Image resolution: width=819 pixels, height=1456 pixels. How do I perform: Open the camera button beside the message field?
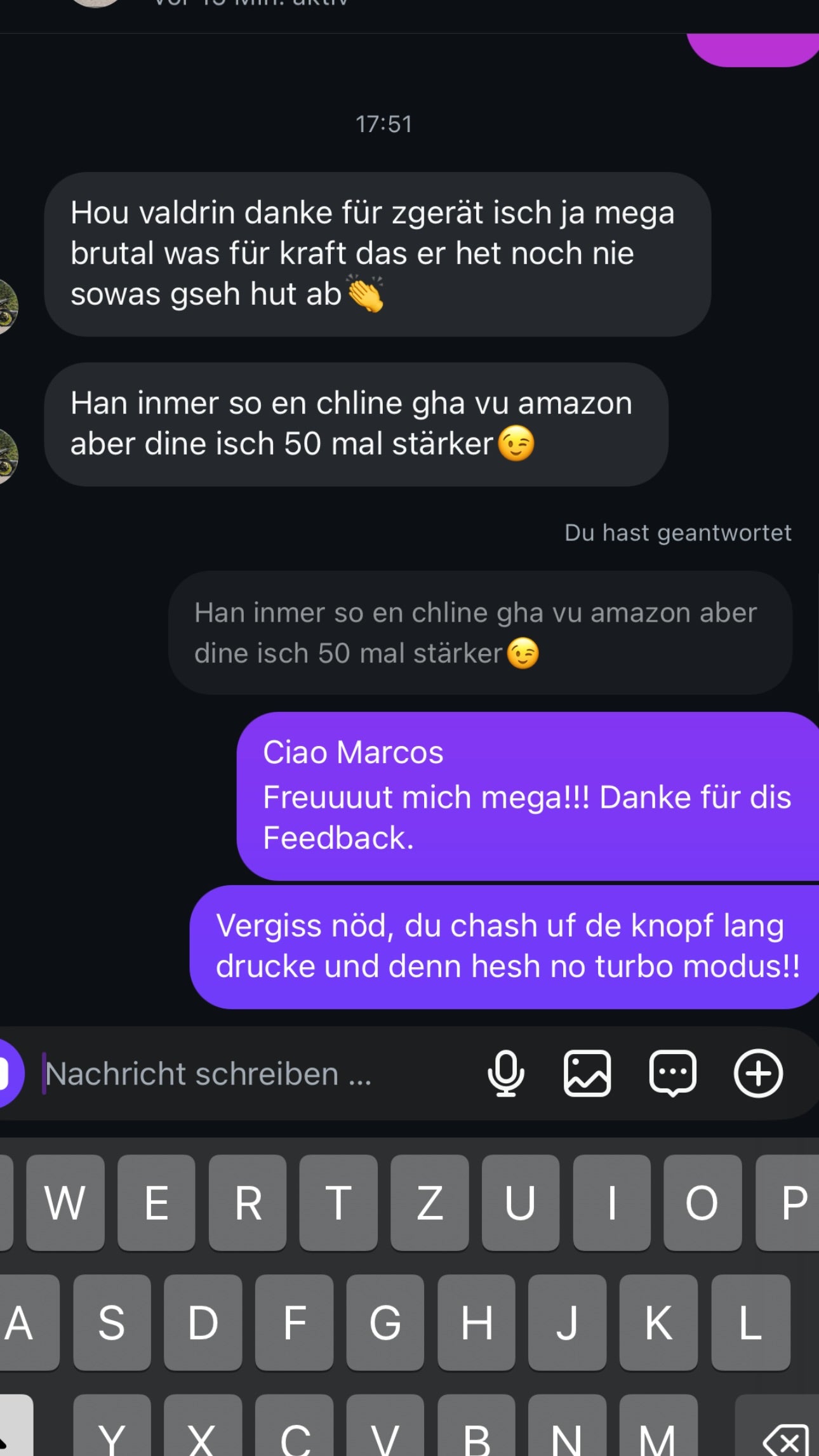[x=8, y=1074]
